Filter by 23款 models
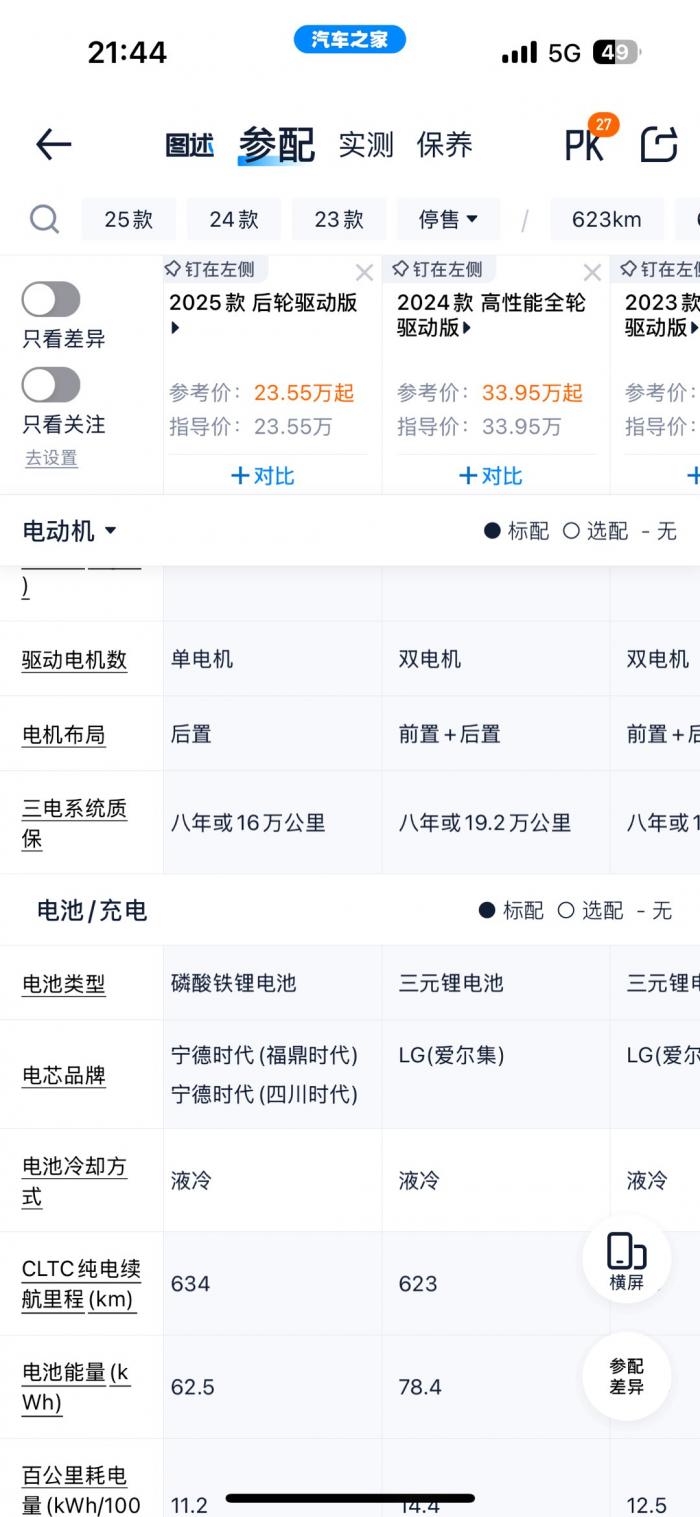The image size is (700, 1517). 339,219
